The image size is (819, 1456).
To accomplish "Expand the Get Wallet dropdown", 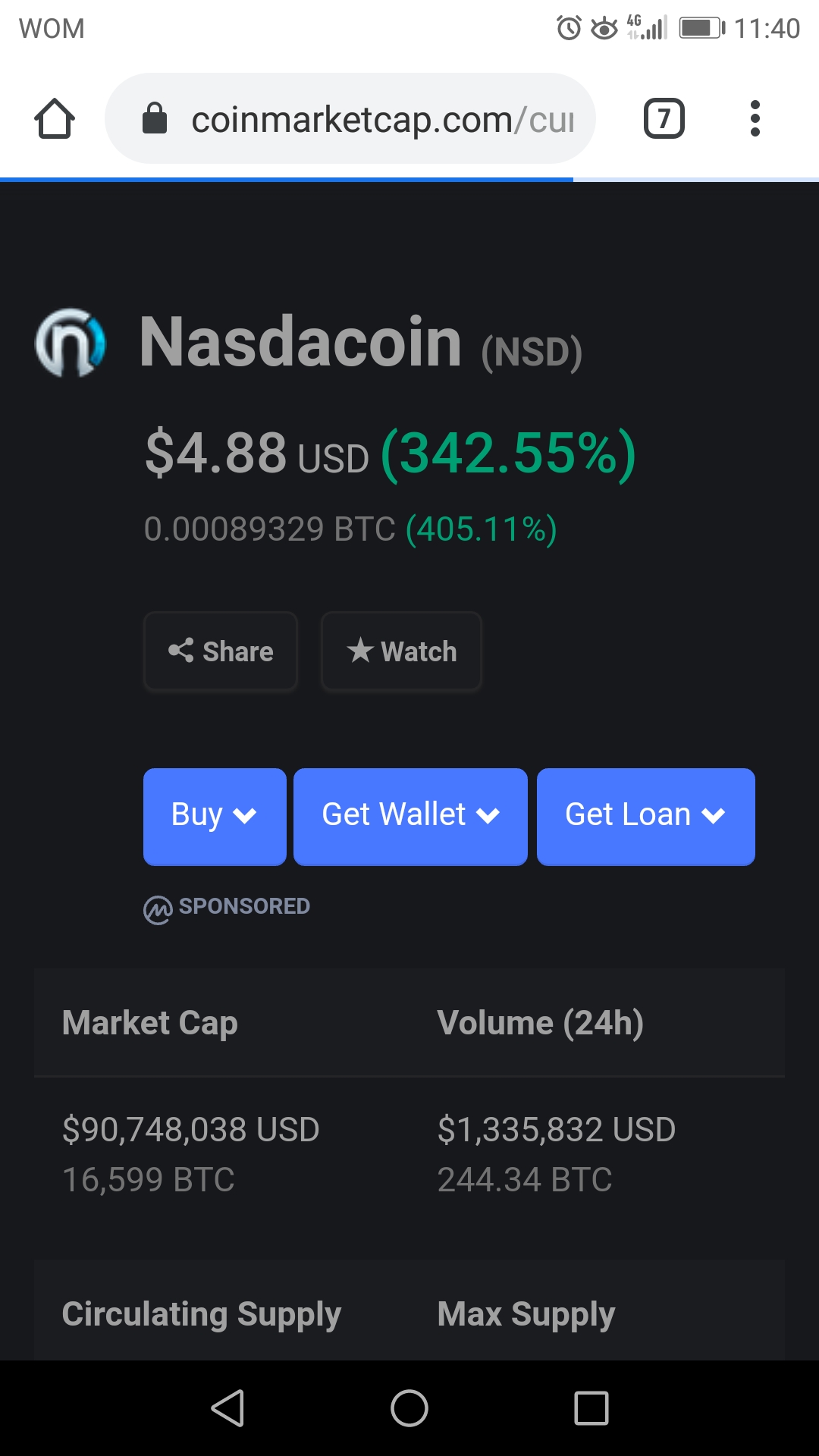I will 410,816.
